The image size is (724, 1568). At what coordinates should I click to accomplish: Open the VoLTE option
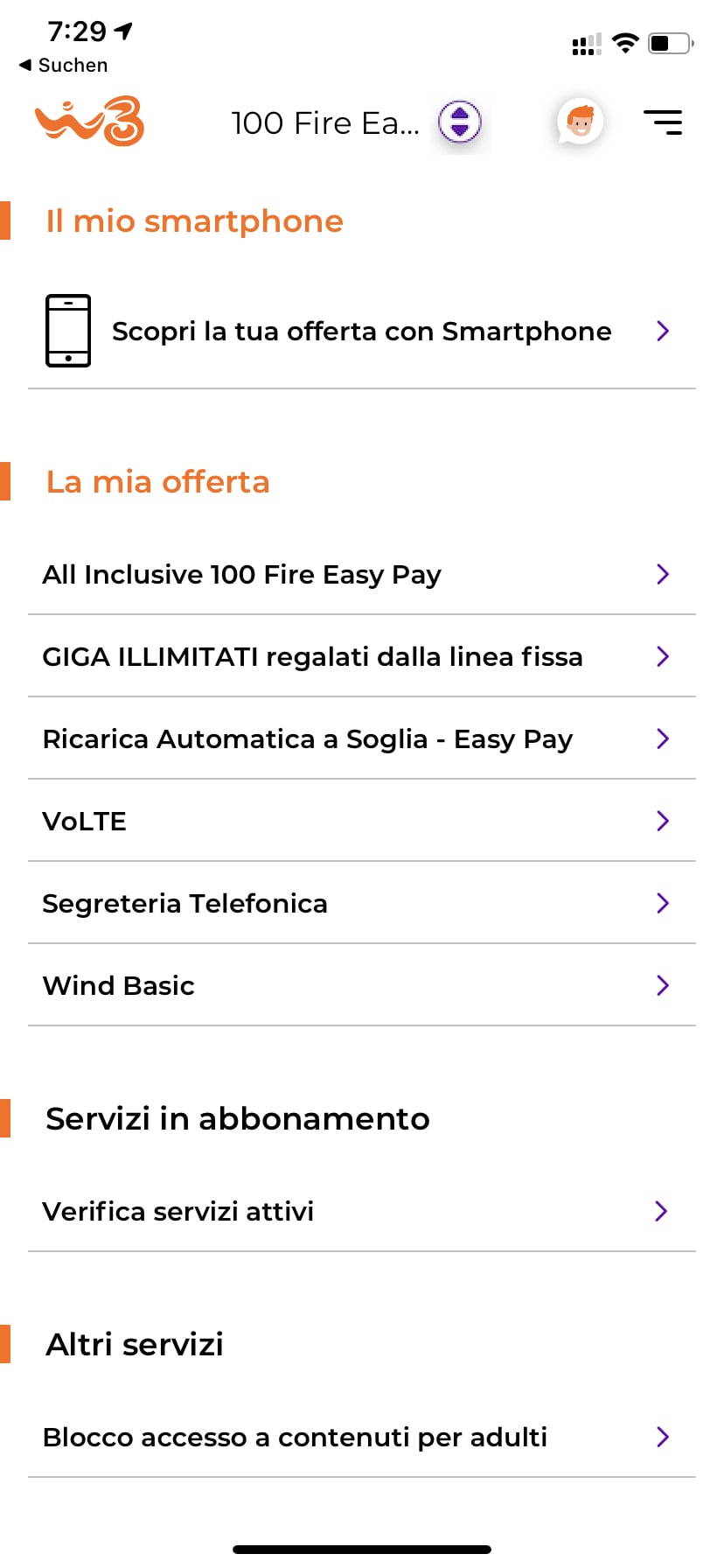tap(362, 822)
